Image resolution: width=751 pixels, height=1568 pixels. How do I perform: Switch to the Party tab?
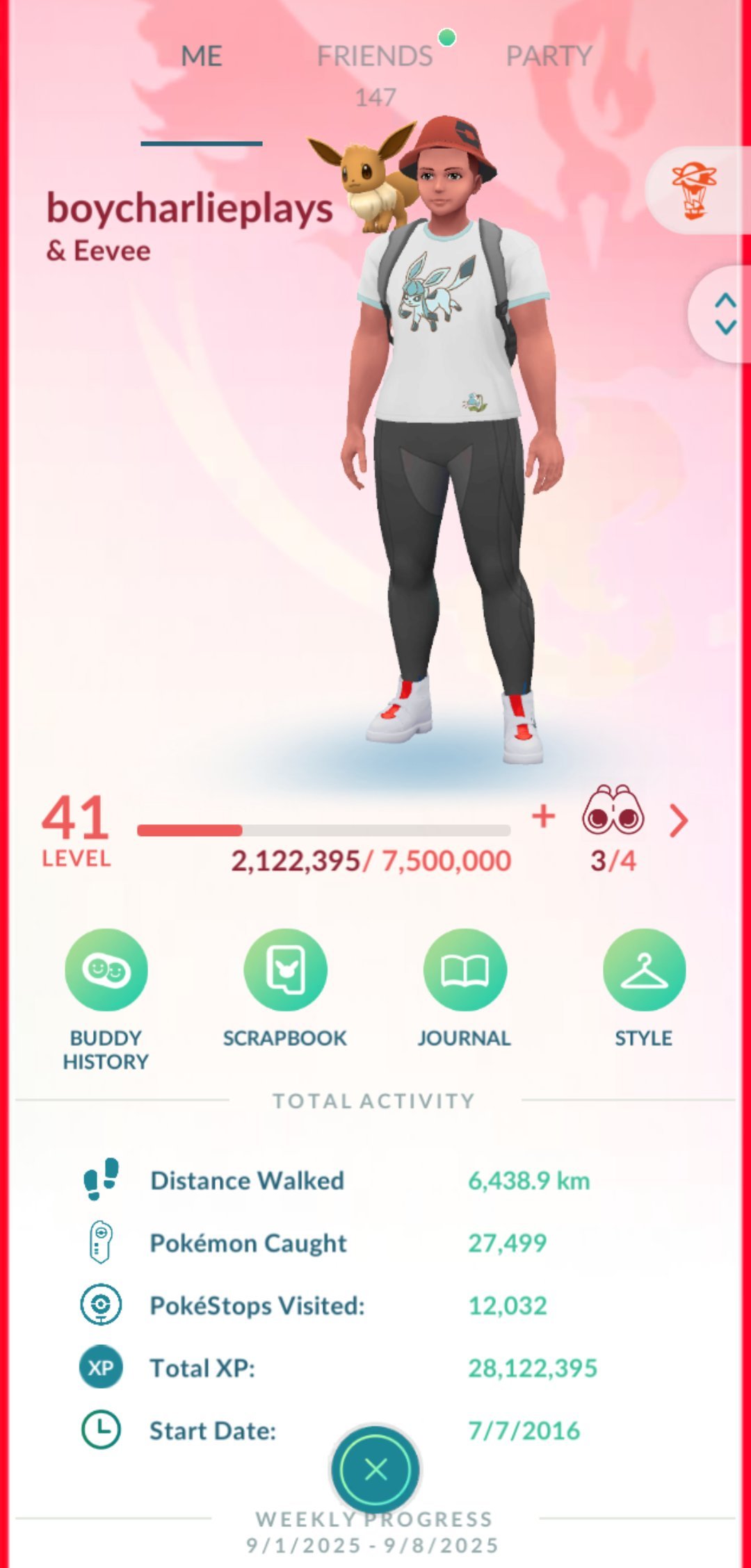point(549,57)
